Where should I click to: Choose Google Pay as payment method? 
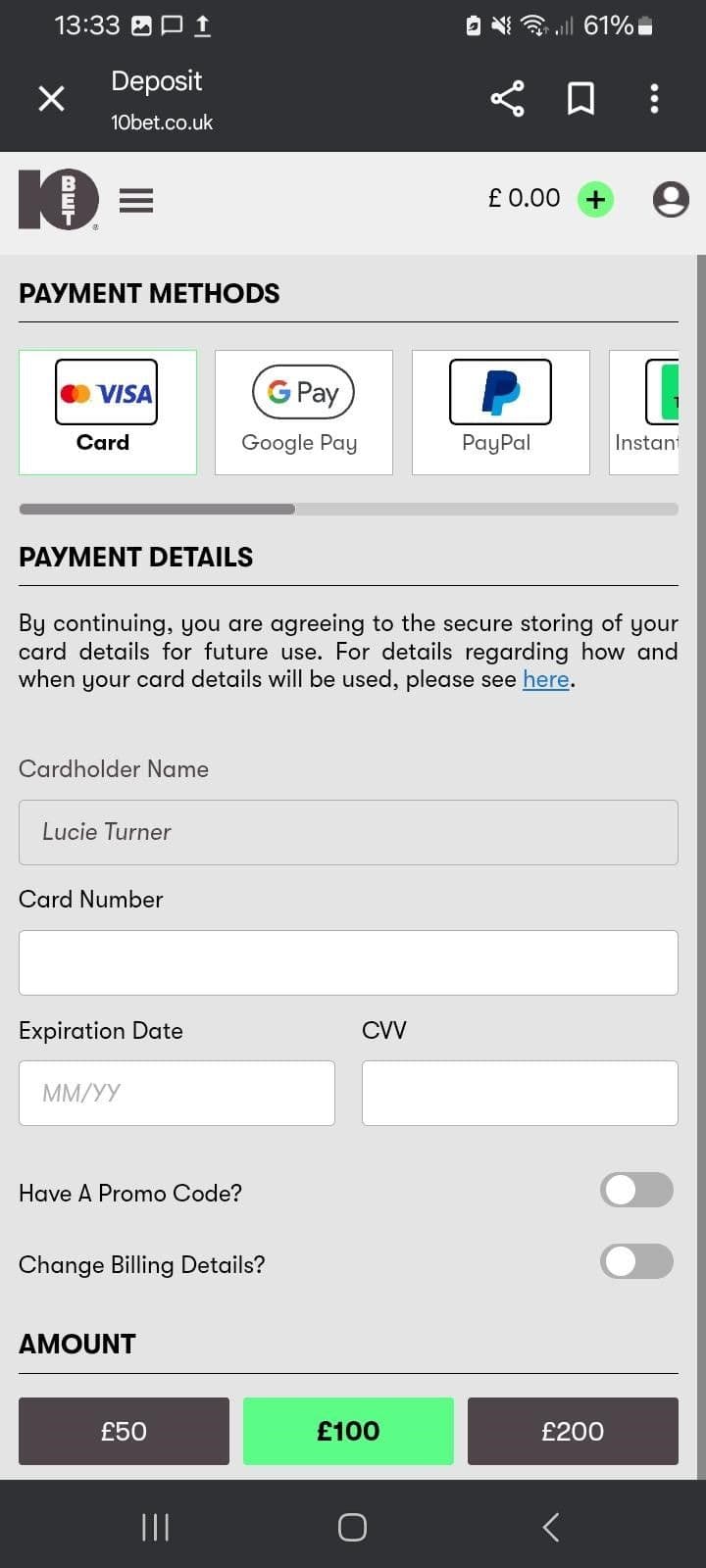[303, 412]
